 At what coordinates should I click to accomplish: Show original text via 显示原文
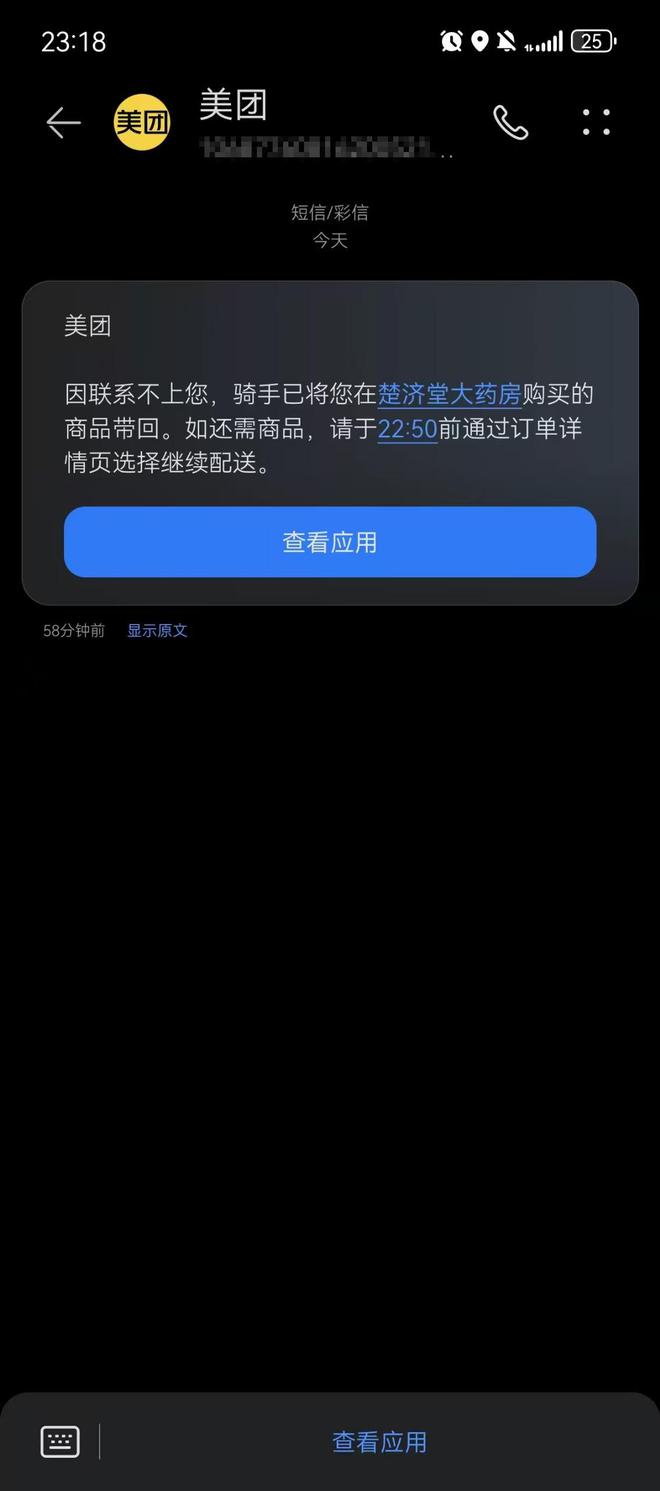pyautogui.click(x=157, y=631)
